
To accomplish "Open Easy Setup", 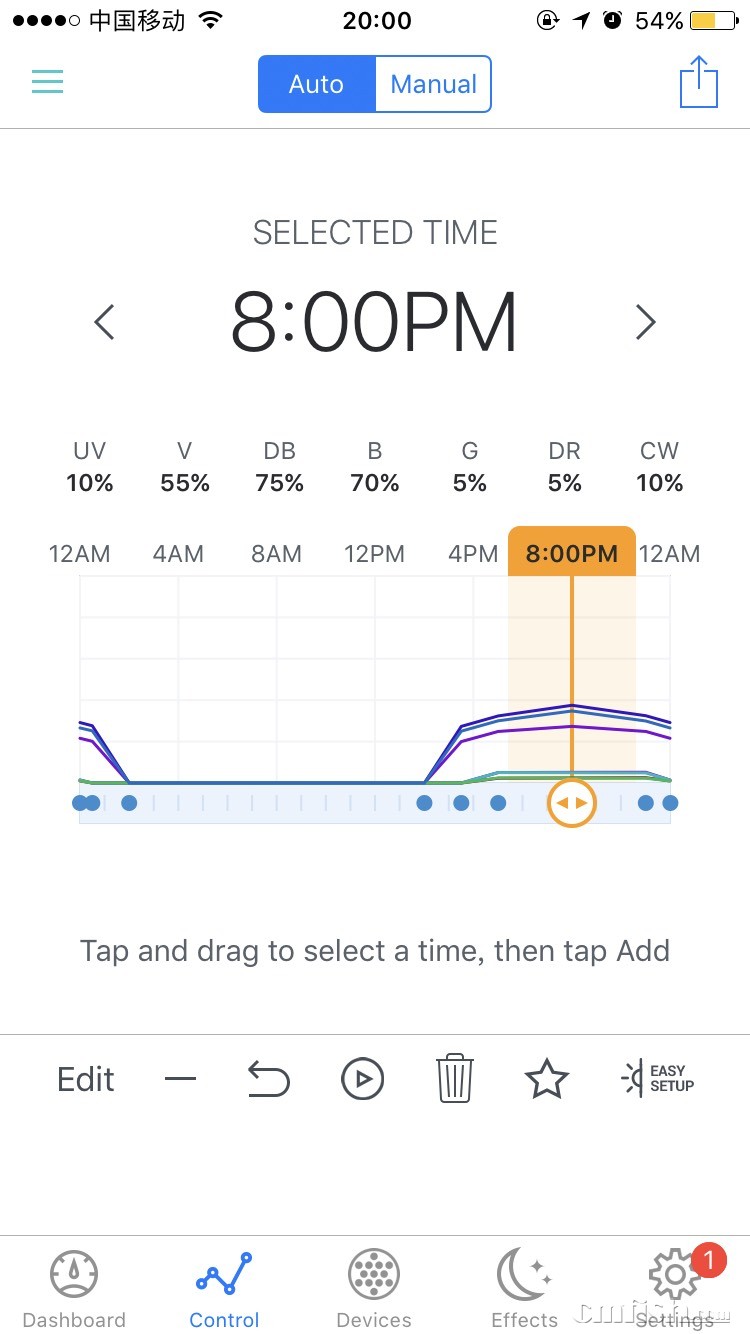I will [657, 1079].
